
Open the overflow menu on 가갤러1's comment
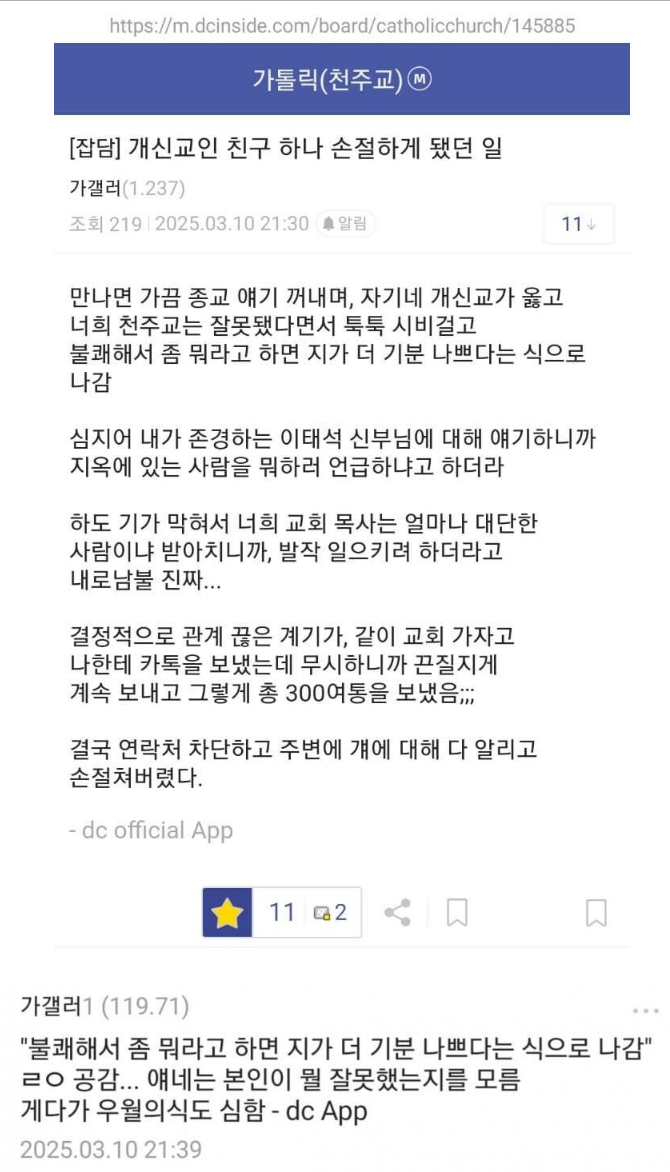(x=645, y=1011)
